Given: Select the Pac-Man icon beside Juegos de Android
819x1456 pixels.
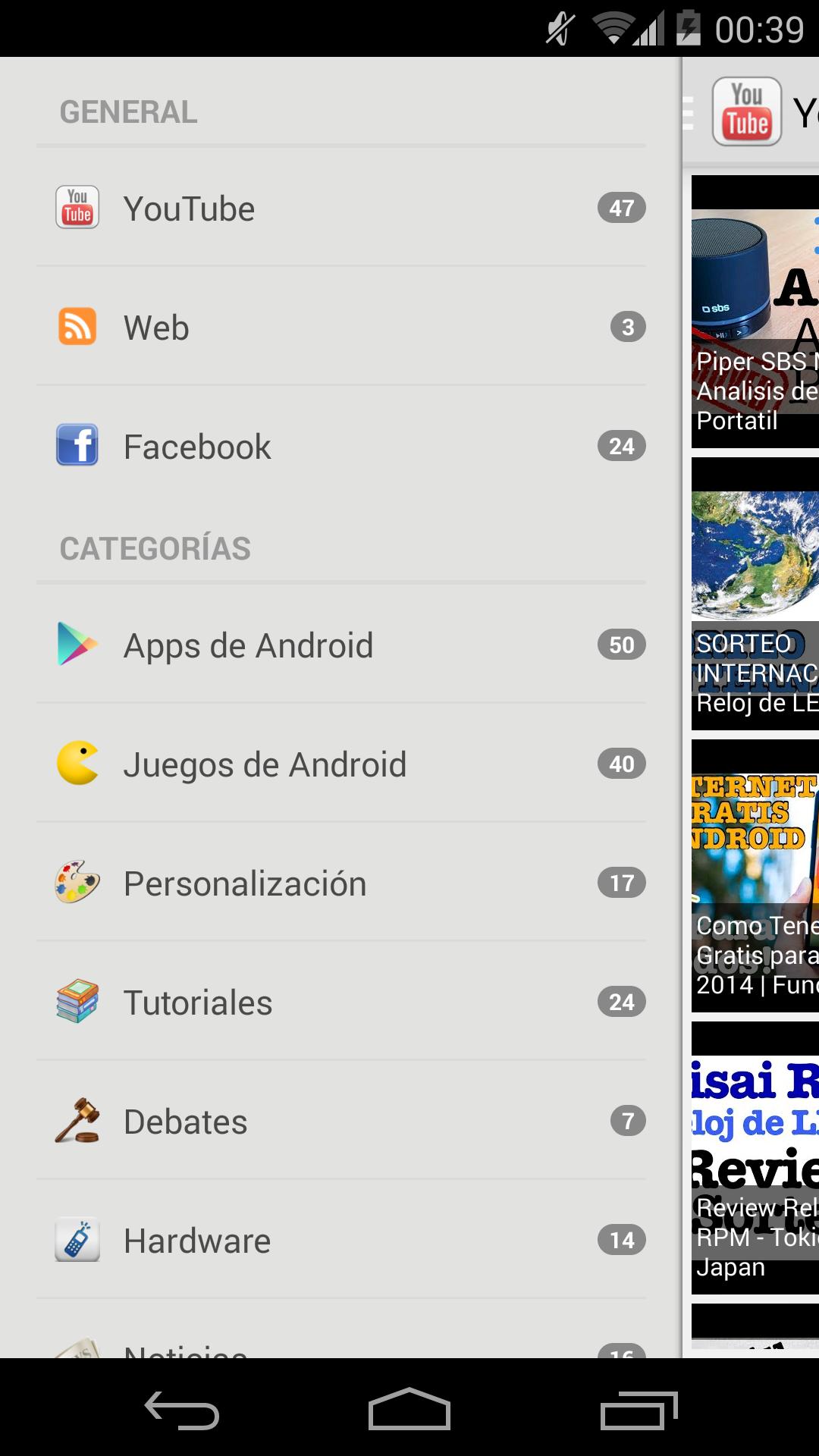Looking at the screenshot, I should pos(76,764).
